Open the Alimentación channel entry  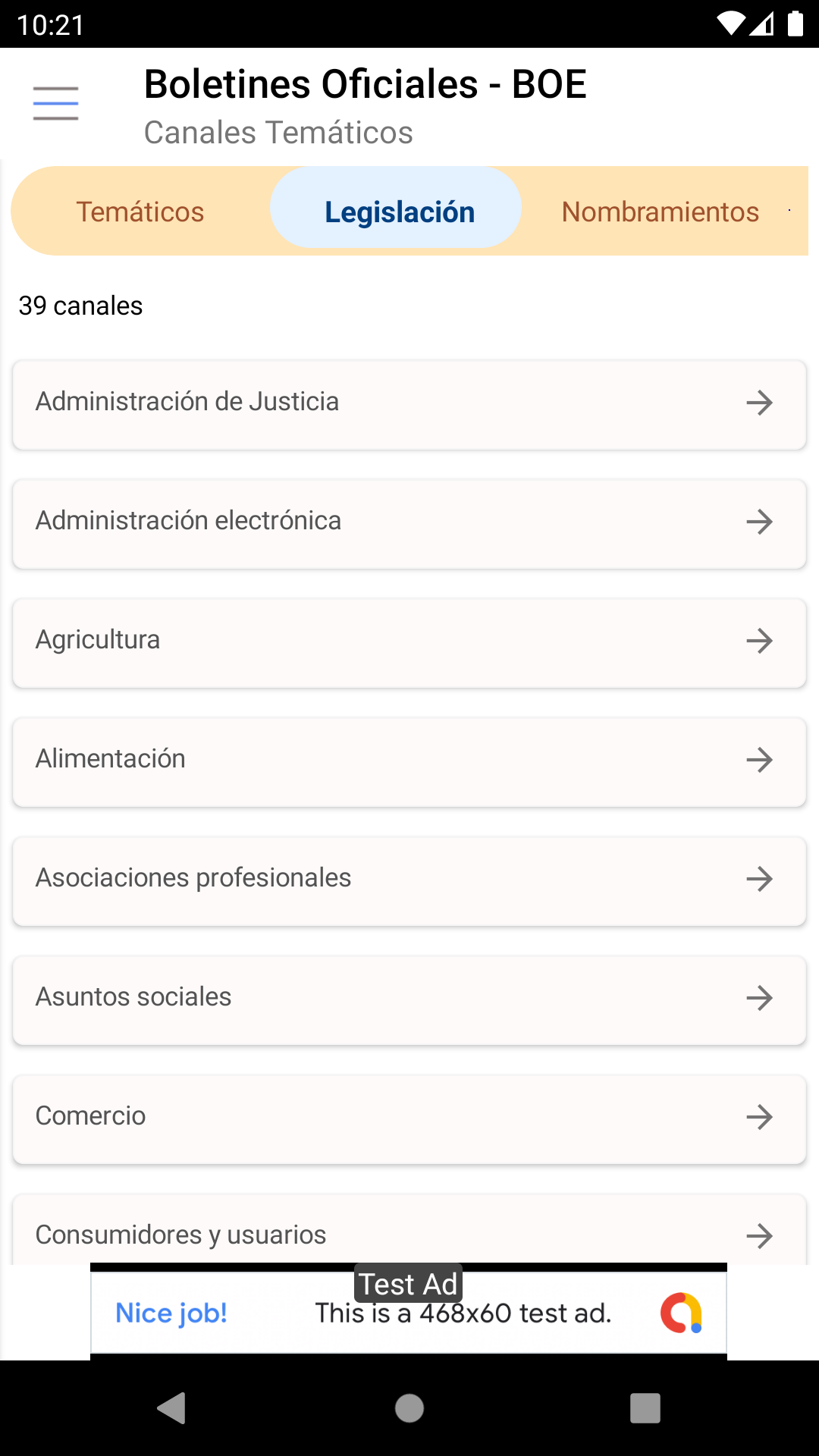tap(303, 761)
